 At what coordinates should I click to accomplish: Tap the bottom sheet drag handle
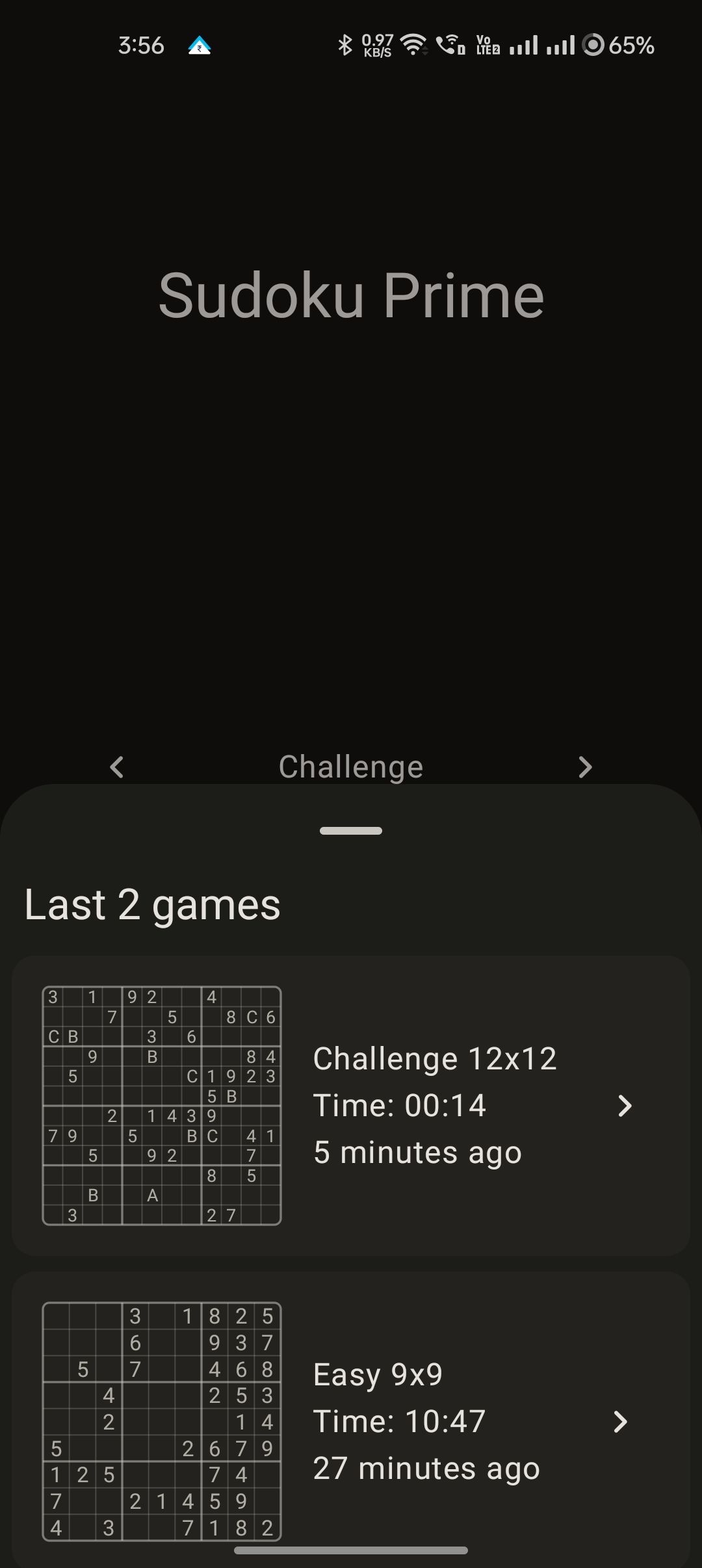coord(351,831)
